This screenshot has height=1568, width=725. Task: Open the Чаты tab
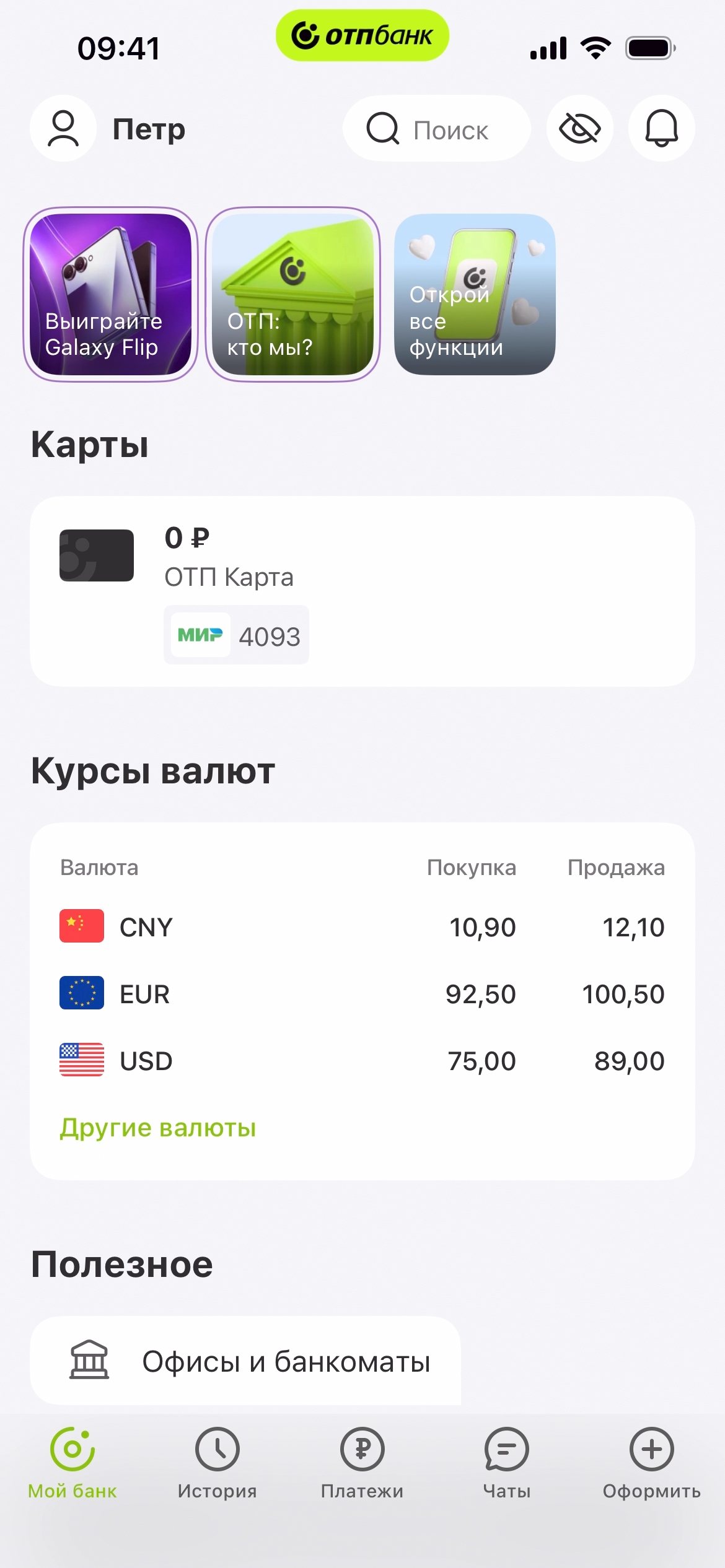click(507, 1463)
